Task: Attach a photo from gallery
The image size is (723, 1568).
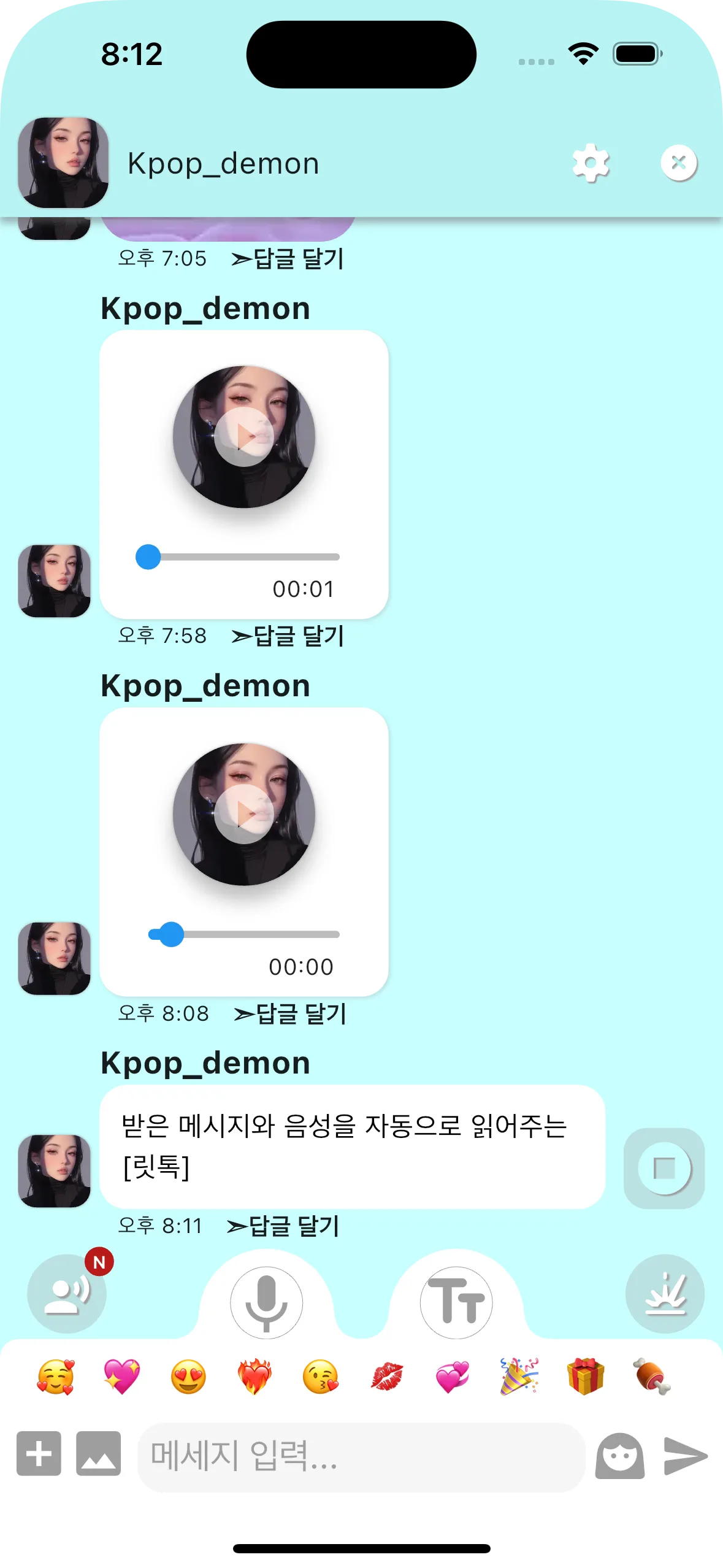Action: (98, 1453)
